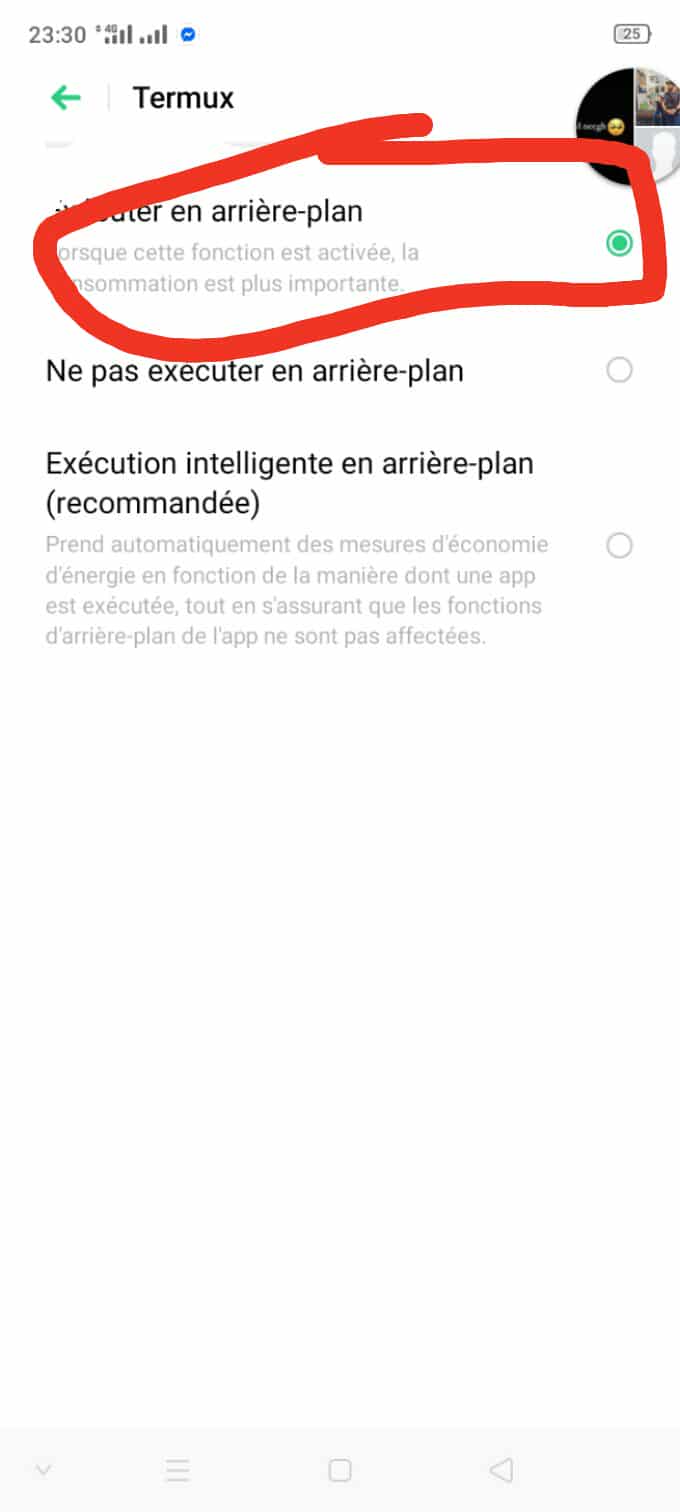Choose Ne pas exécuter en arrière-plan
The width and height of the screenshot is (680, 1512).
[619, 371]
